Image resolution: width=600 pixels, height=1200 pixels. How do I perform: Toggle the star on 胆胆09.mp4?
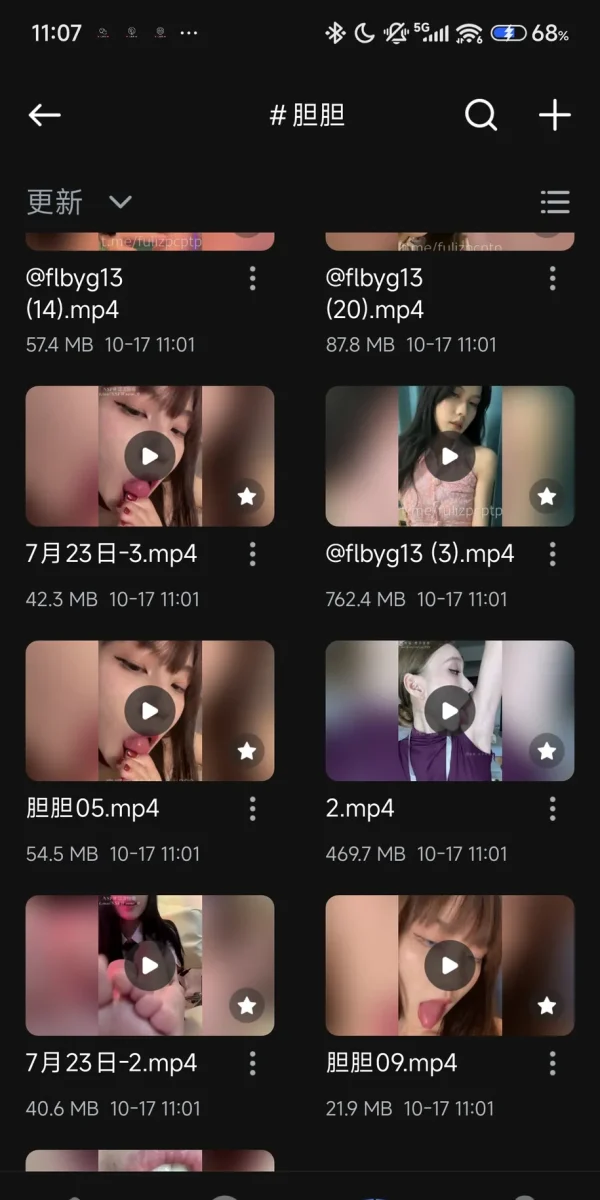click(546, 1005)
